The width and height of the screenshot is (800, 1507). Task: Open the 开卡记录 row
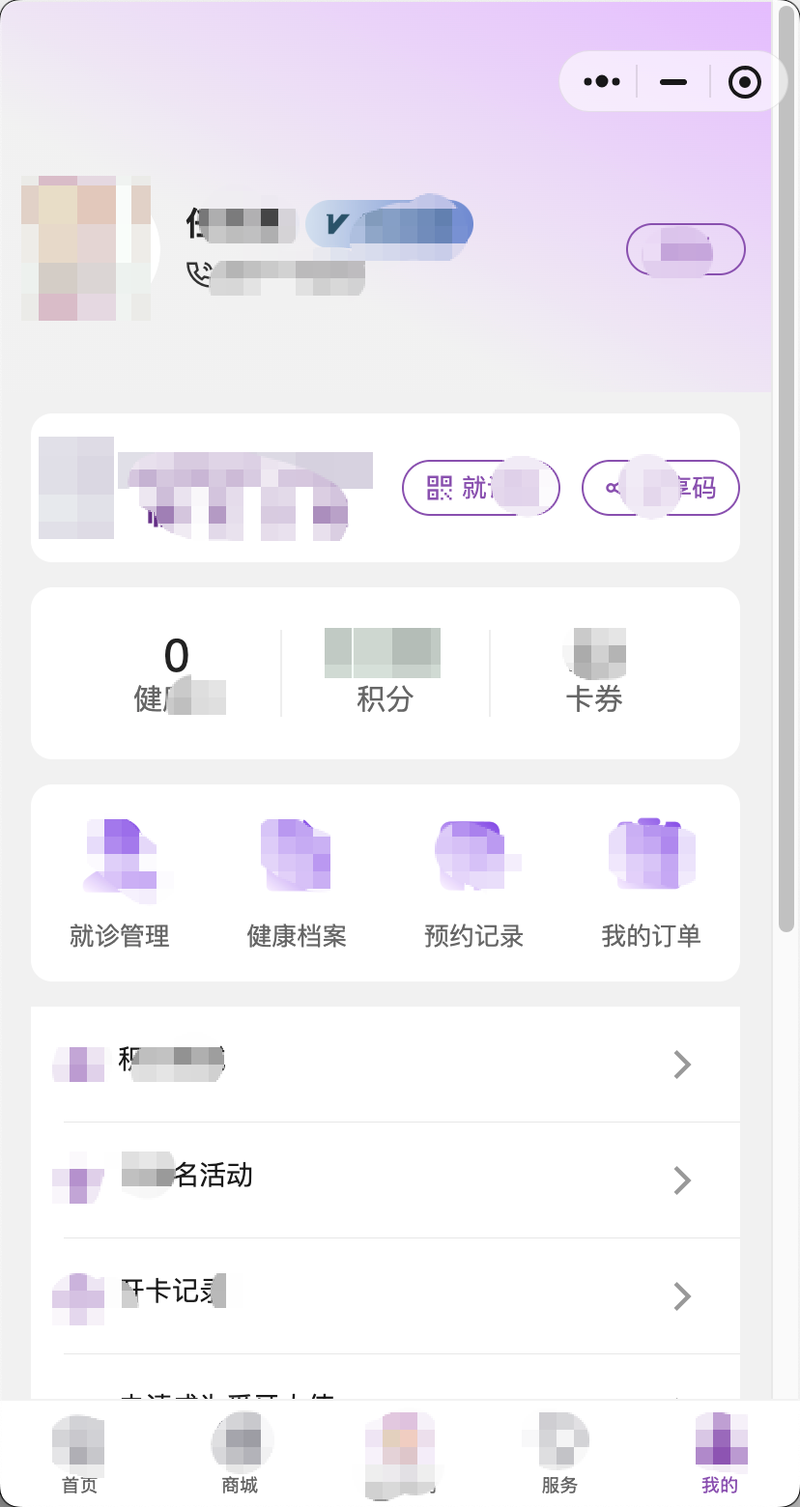(386, 1295)
